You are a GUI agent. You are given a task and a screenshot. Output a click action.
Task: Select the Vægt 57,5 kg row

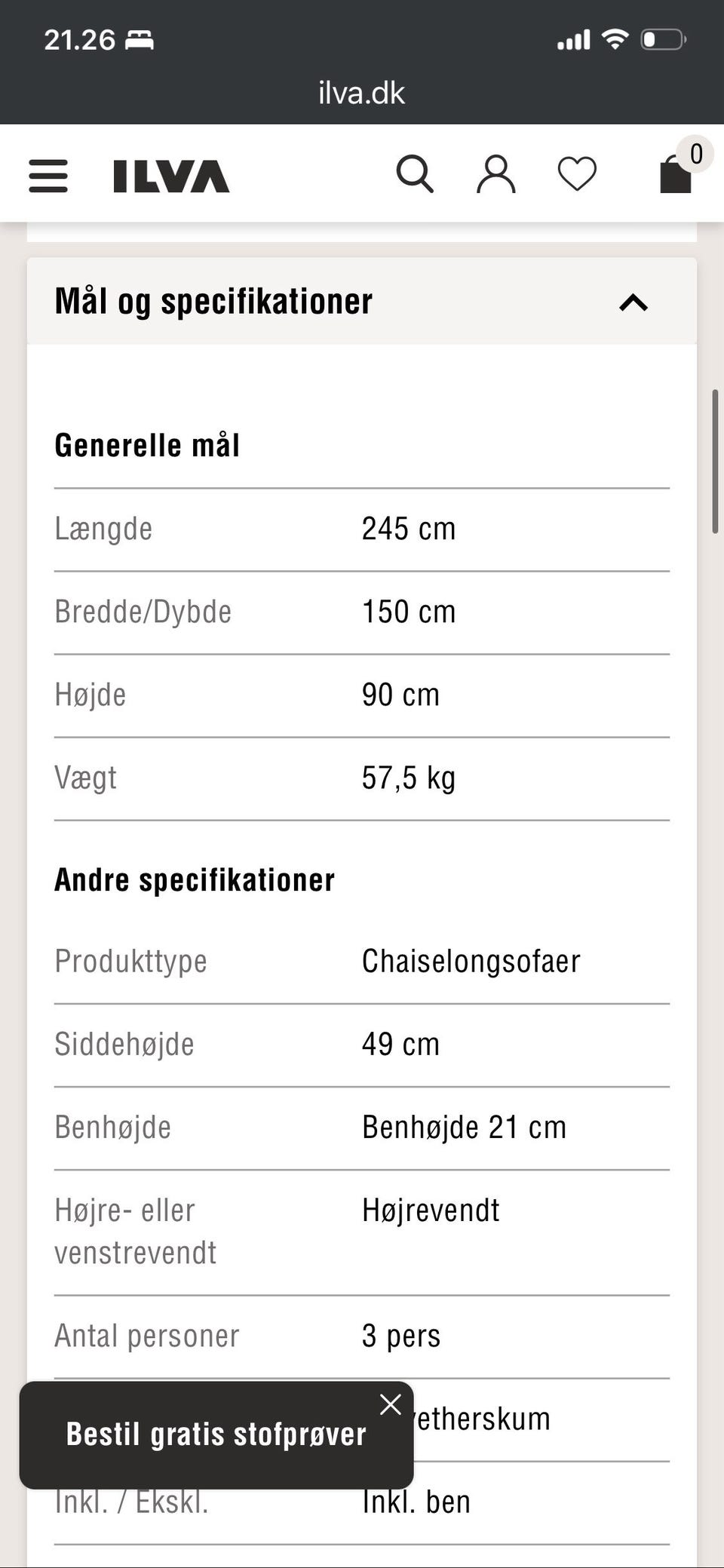tap(362, 778)
